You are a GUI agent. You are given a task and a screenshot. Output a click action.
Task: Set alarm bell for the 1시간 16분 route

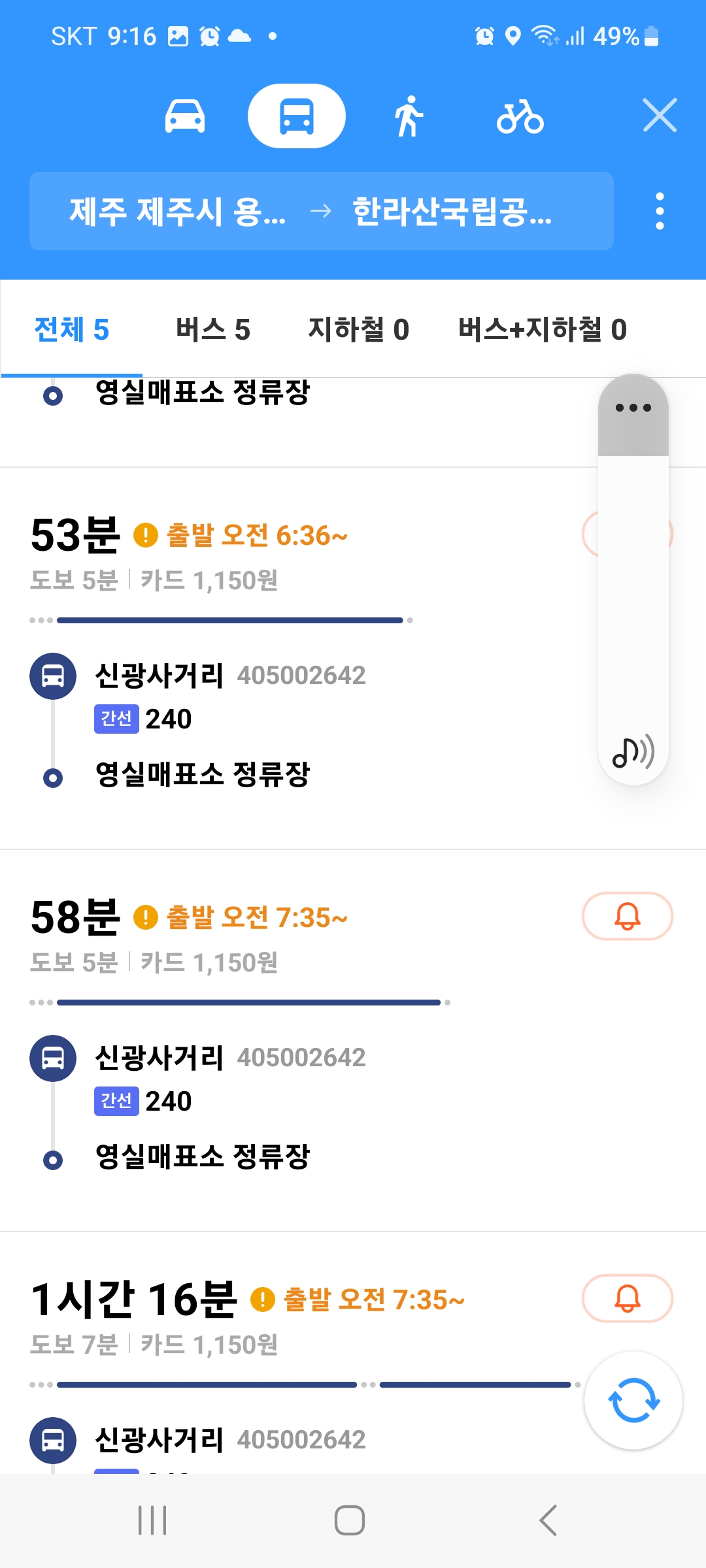point(627,1298)
